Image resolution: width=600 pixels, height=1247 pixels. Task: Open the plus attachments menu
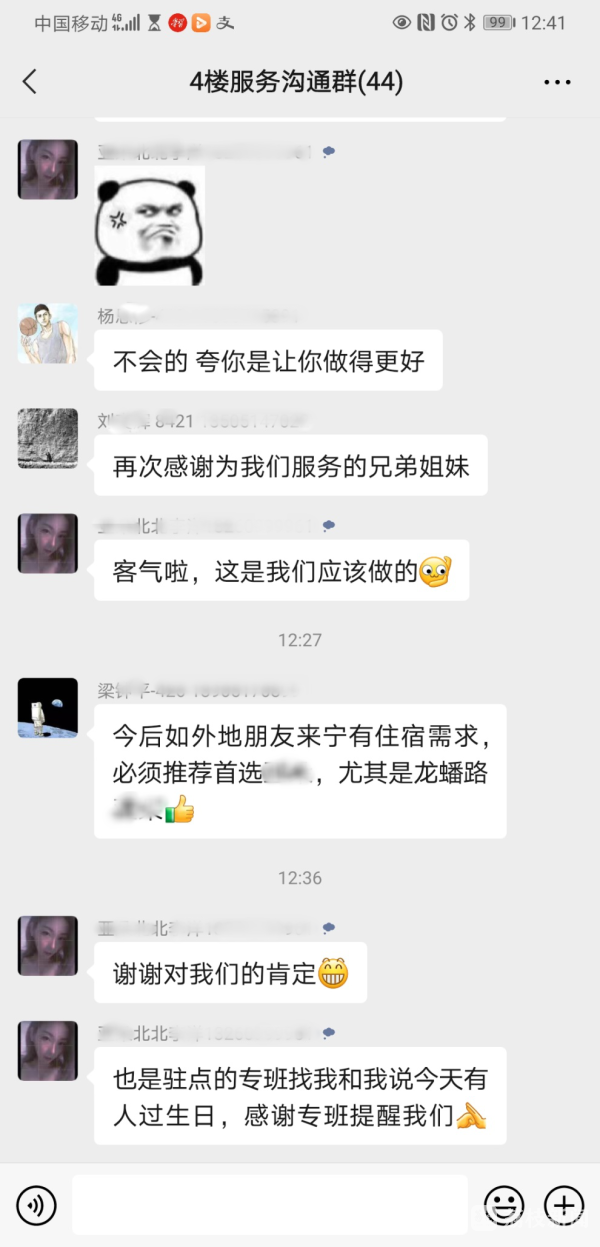click(x=563, y=1205)
